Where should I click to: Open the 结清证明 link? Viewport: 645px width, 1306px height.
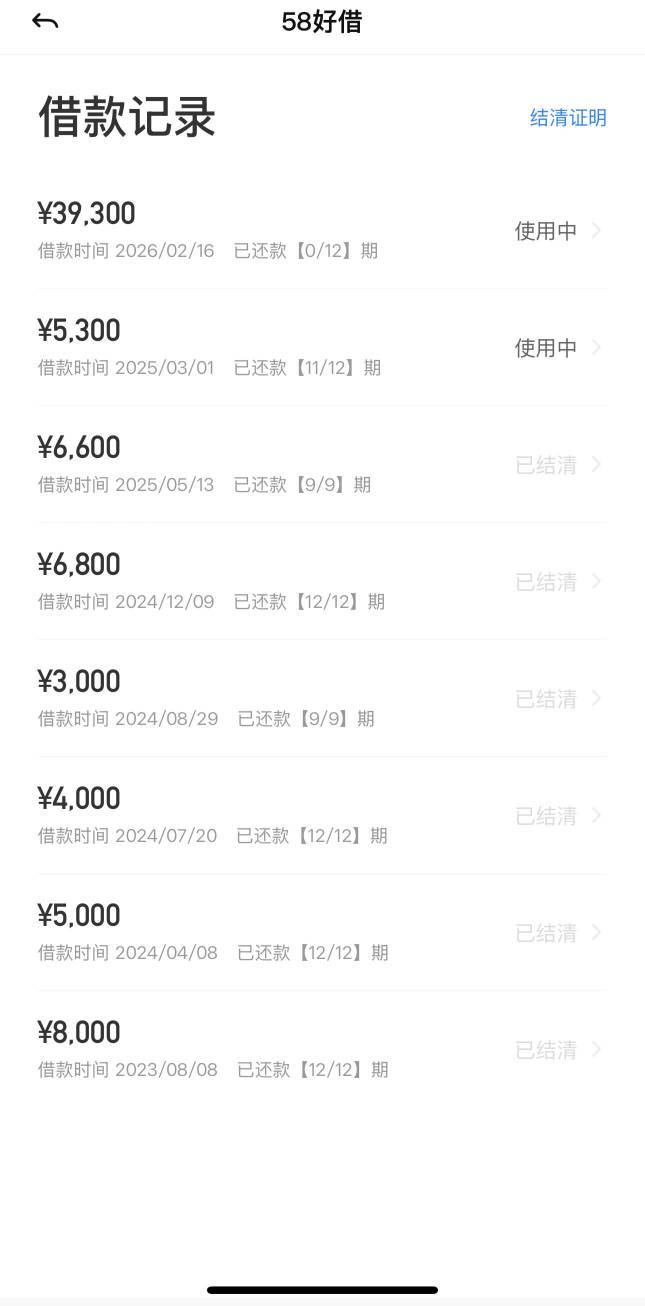tap(568, 118)
